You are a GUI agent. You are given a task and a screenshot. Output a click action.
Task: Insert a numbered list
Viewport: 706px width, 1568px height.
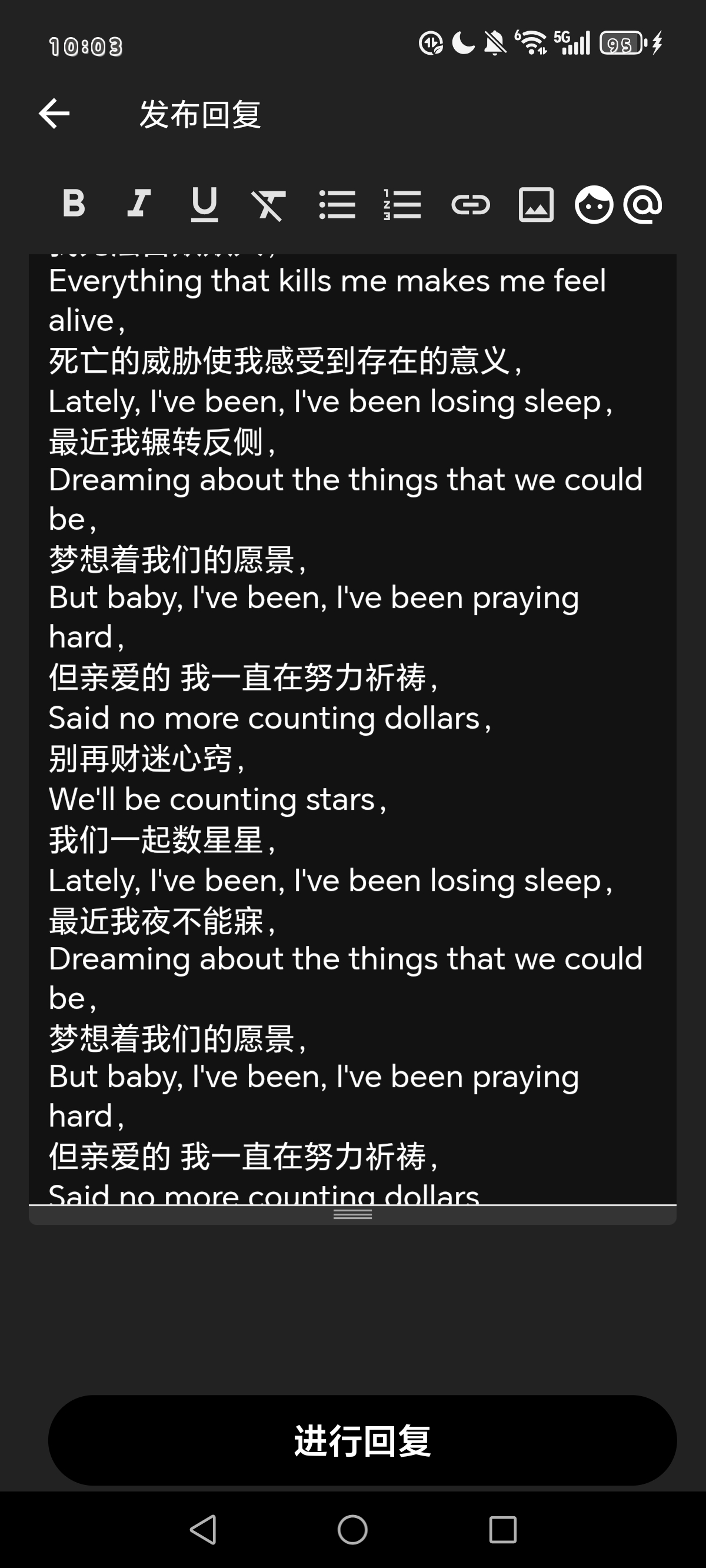coord(402,204)
